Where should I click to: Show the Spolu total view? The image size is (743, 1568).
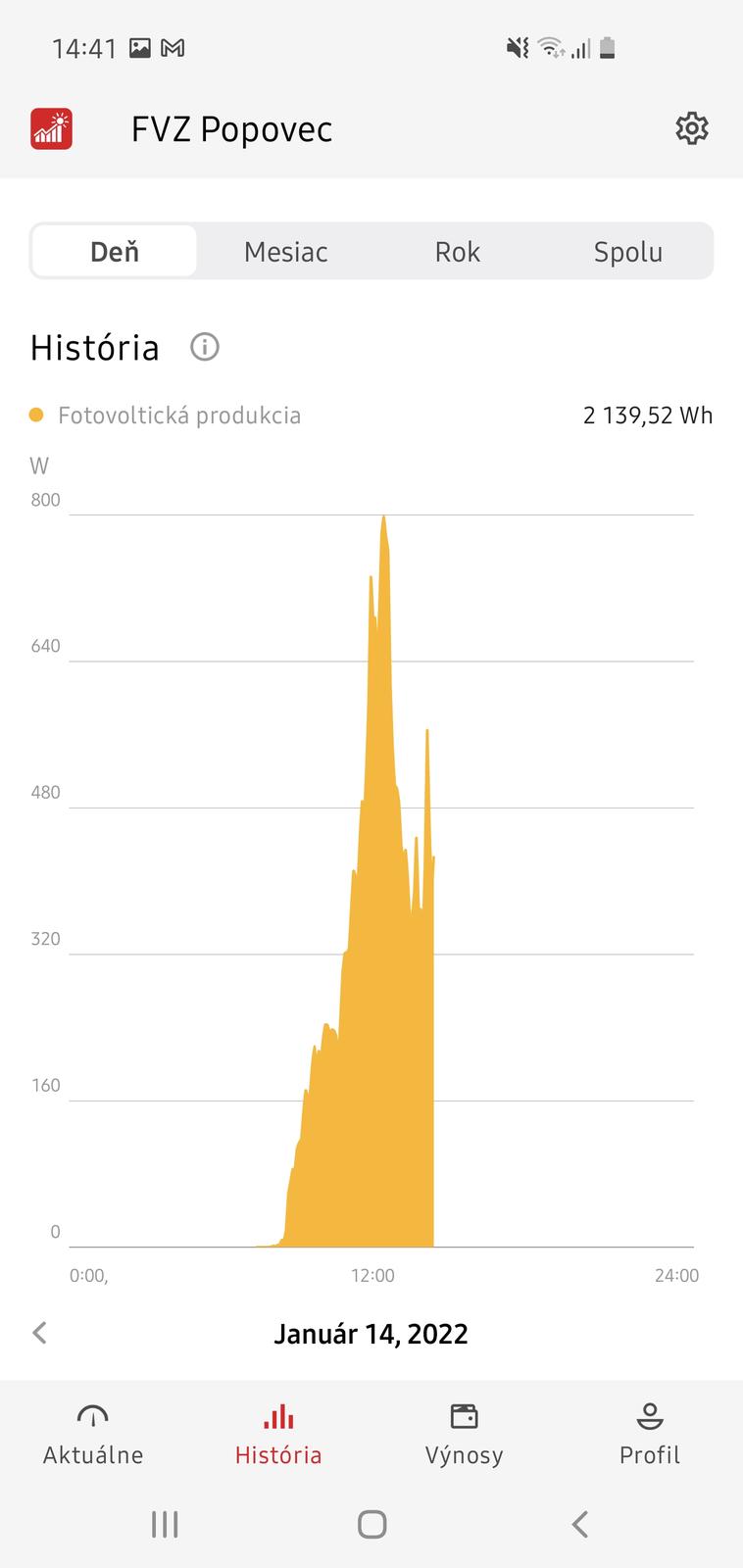tap(627, 252)
